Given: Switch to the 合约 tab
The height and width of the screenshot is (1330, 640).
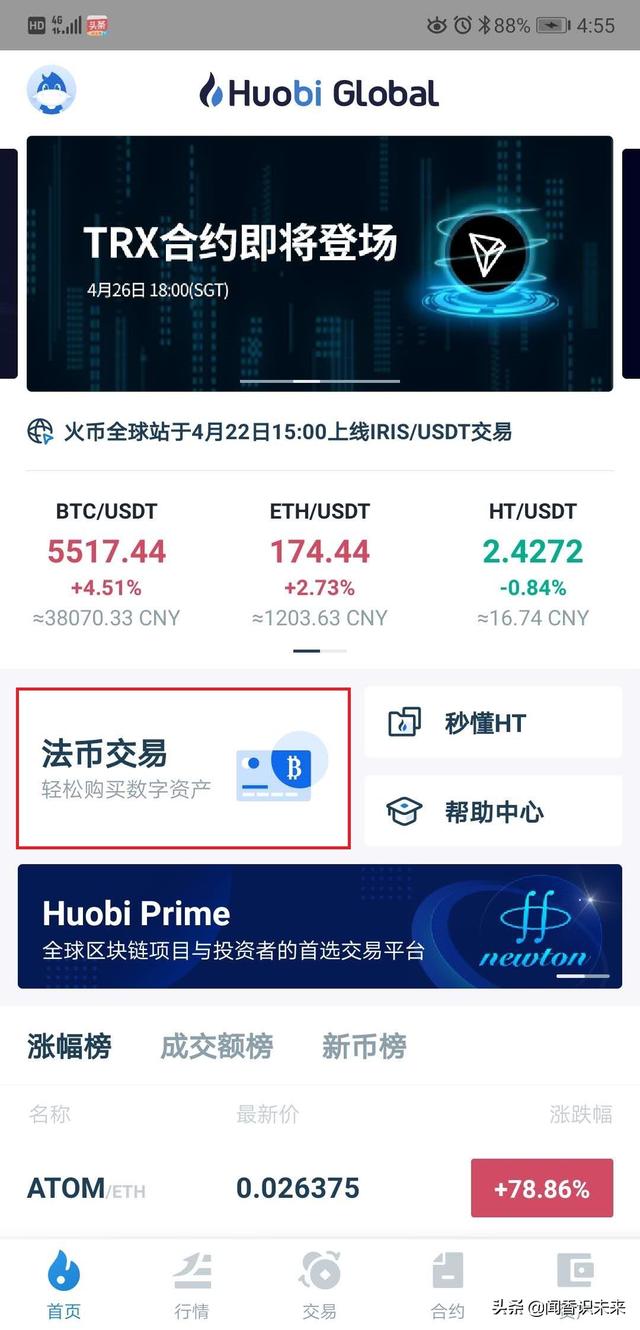Looking at the screenshot, I should point(448,1285).
